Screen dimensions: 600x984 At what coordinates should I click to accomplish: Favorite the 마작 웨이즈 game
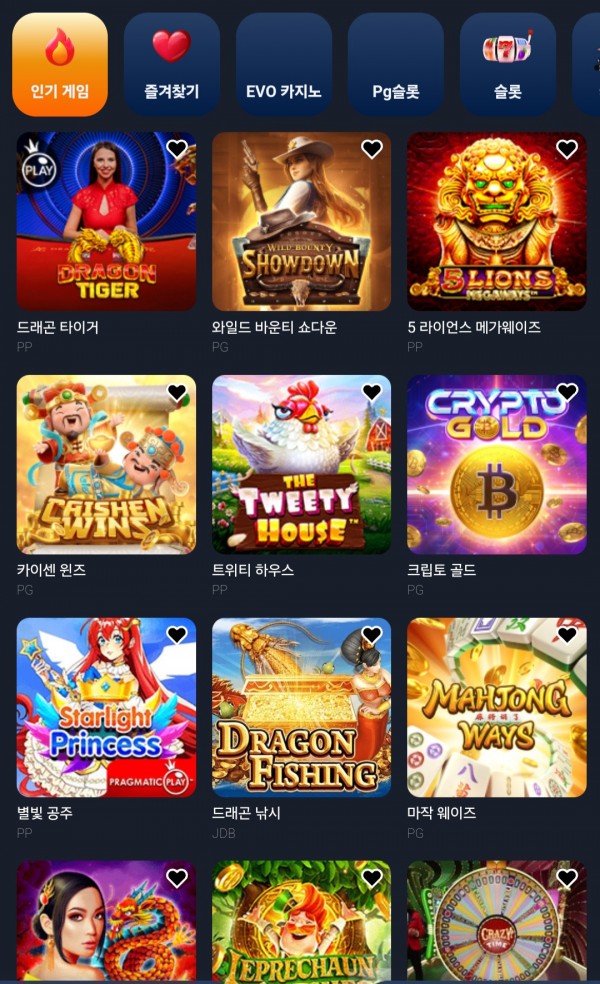(x=567, y=635)
